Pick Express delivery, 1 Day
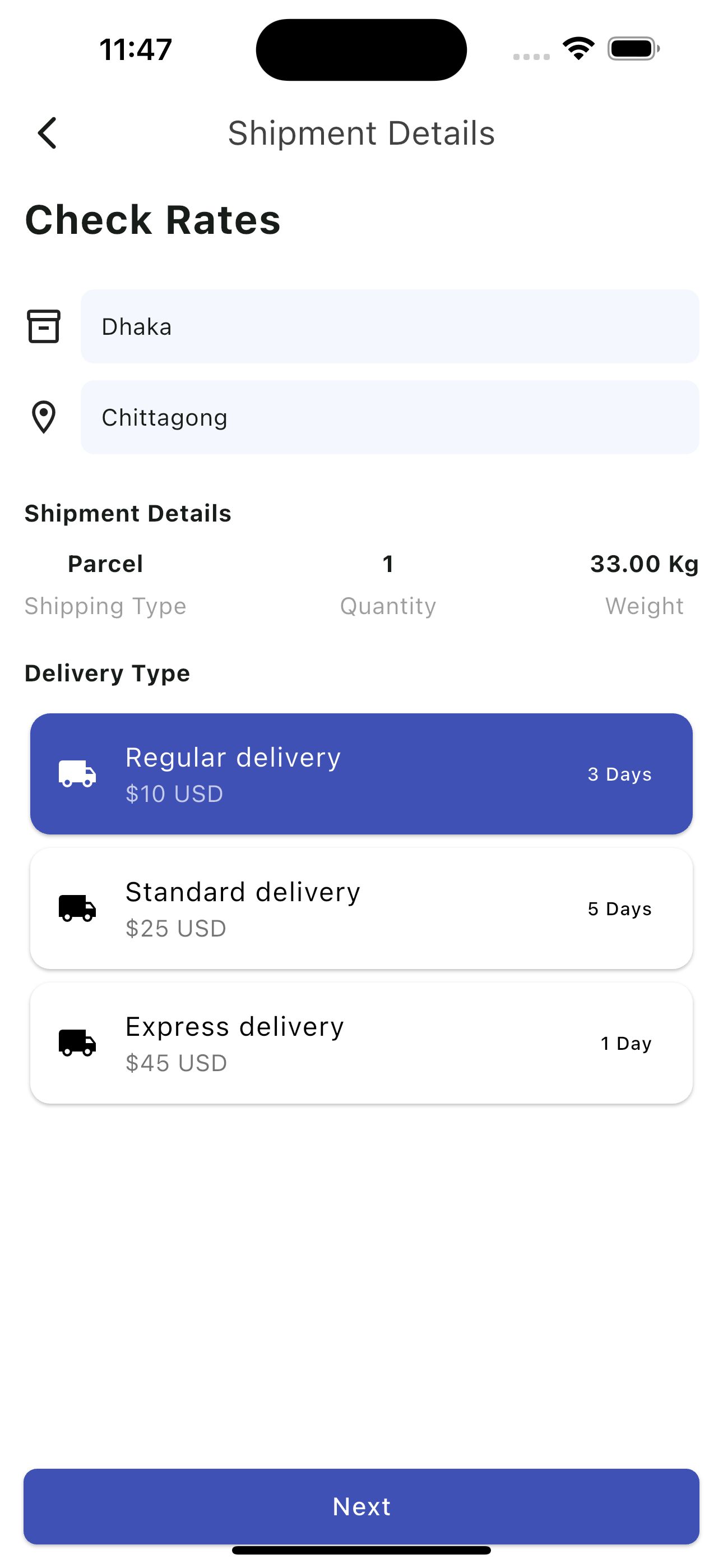 (x=361, y=1043)
